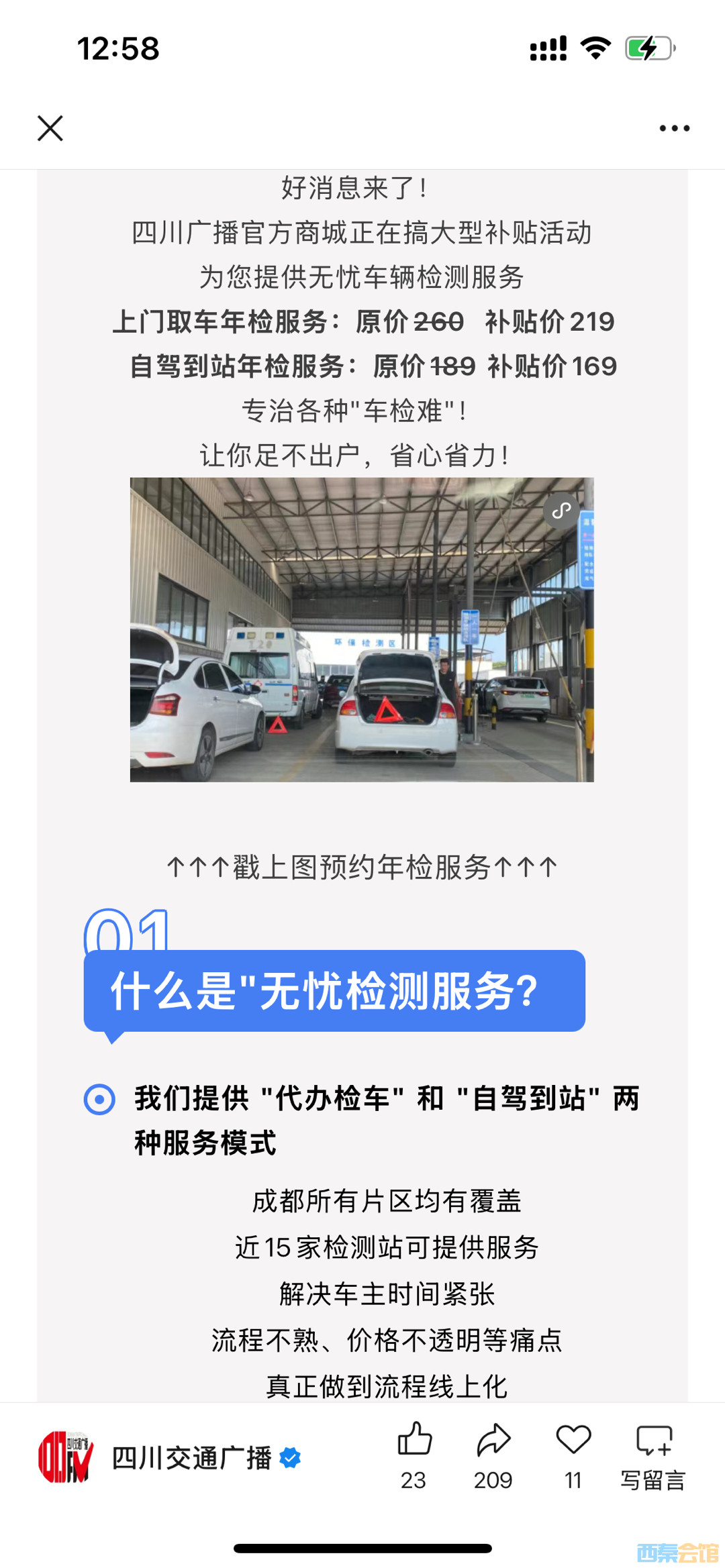Click the 戳上图预约年检服务 booking prompt
Screen dimensions: 725x1568
362,869
